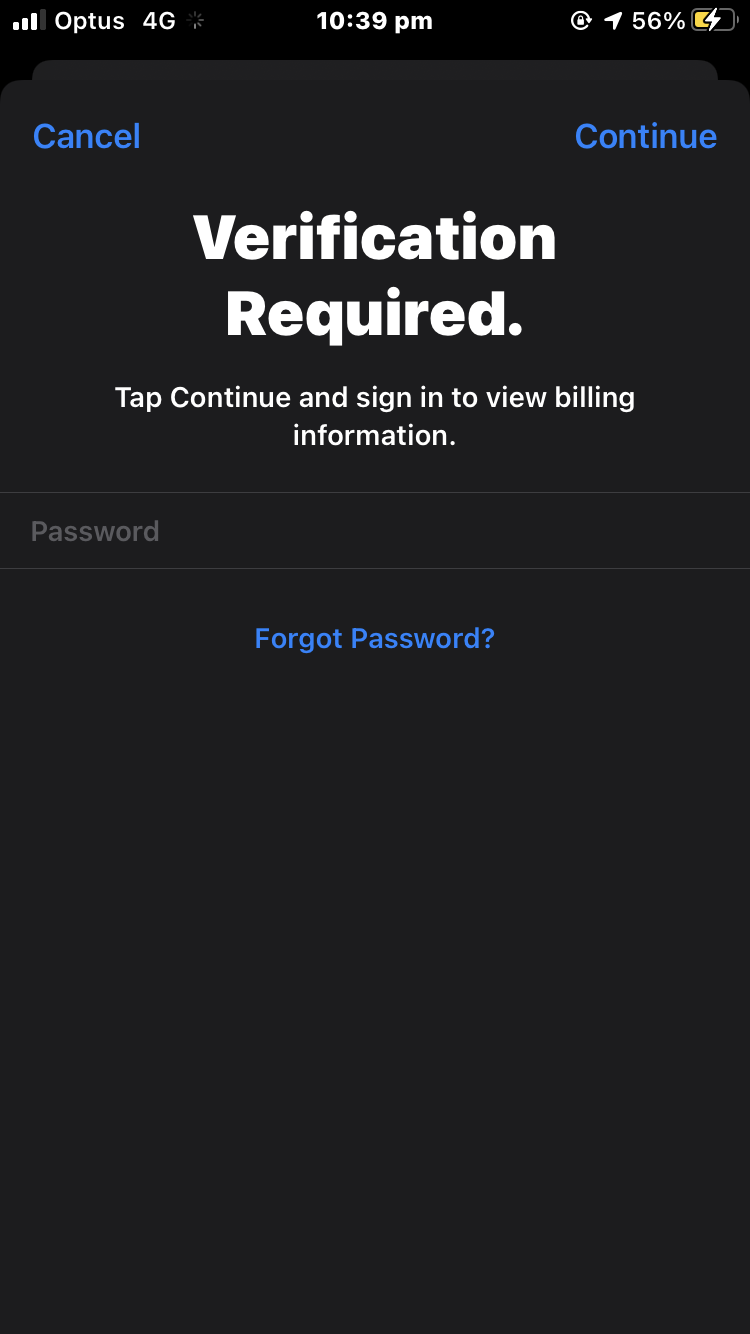Tap the dimmed background above the sheet
The height and width of the screenshot is (1334, 750).
375,70
